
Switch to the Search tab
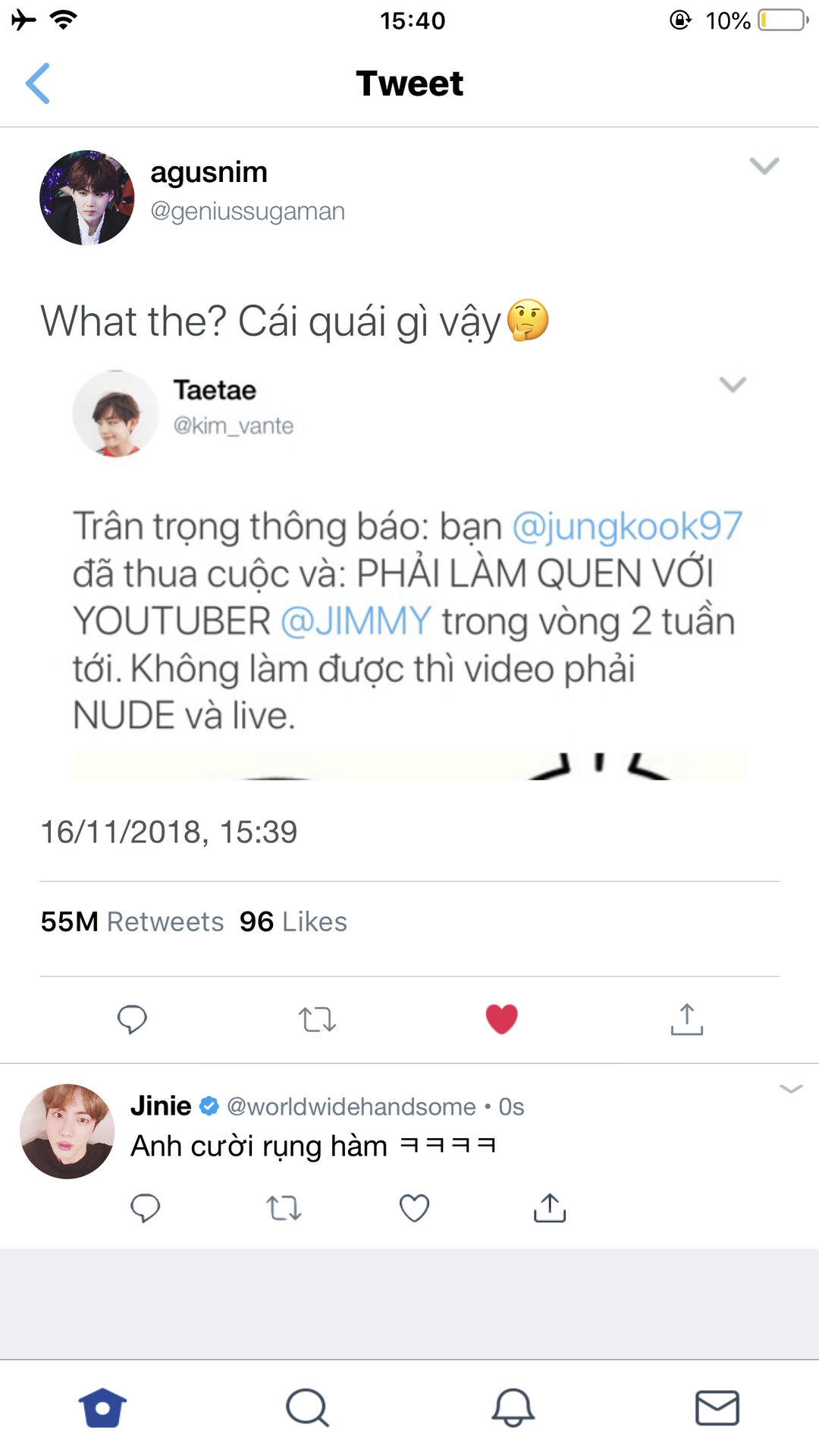[x=307, y=1408]
